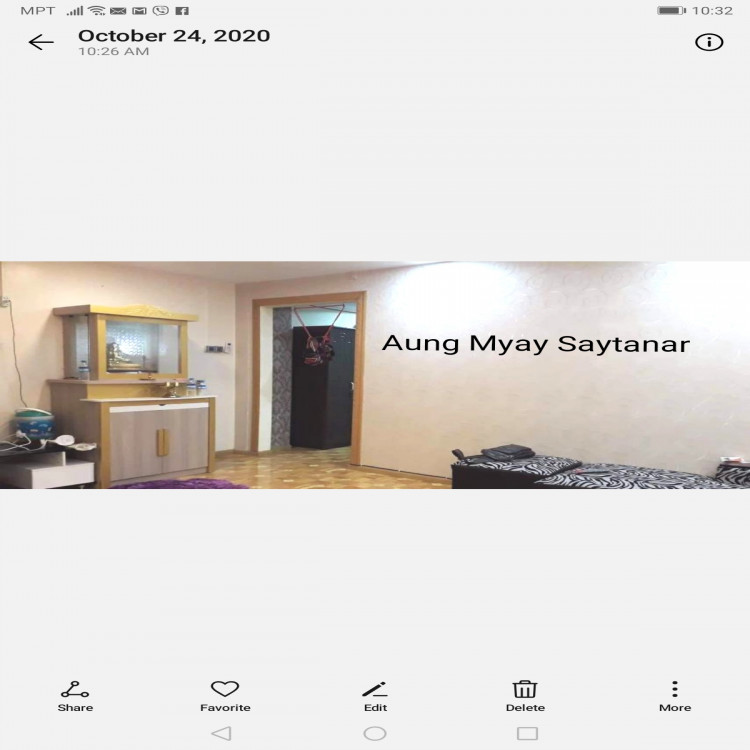Open photo details info icon

click(x=709, y=42)
